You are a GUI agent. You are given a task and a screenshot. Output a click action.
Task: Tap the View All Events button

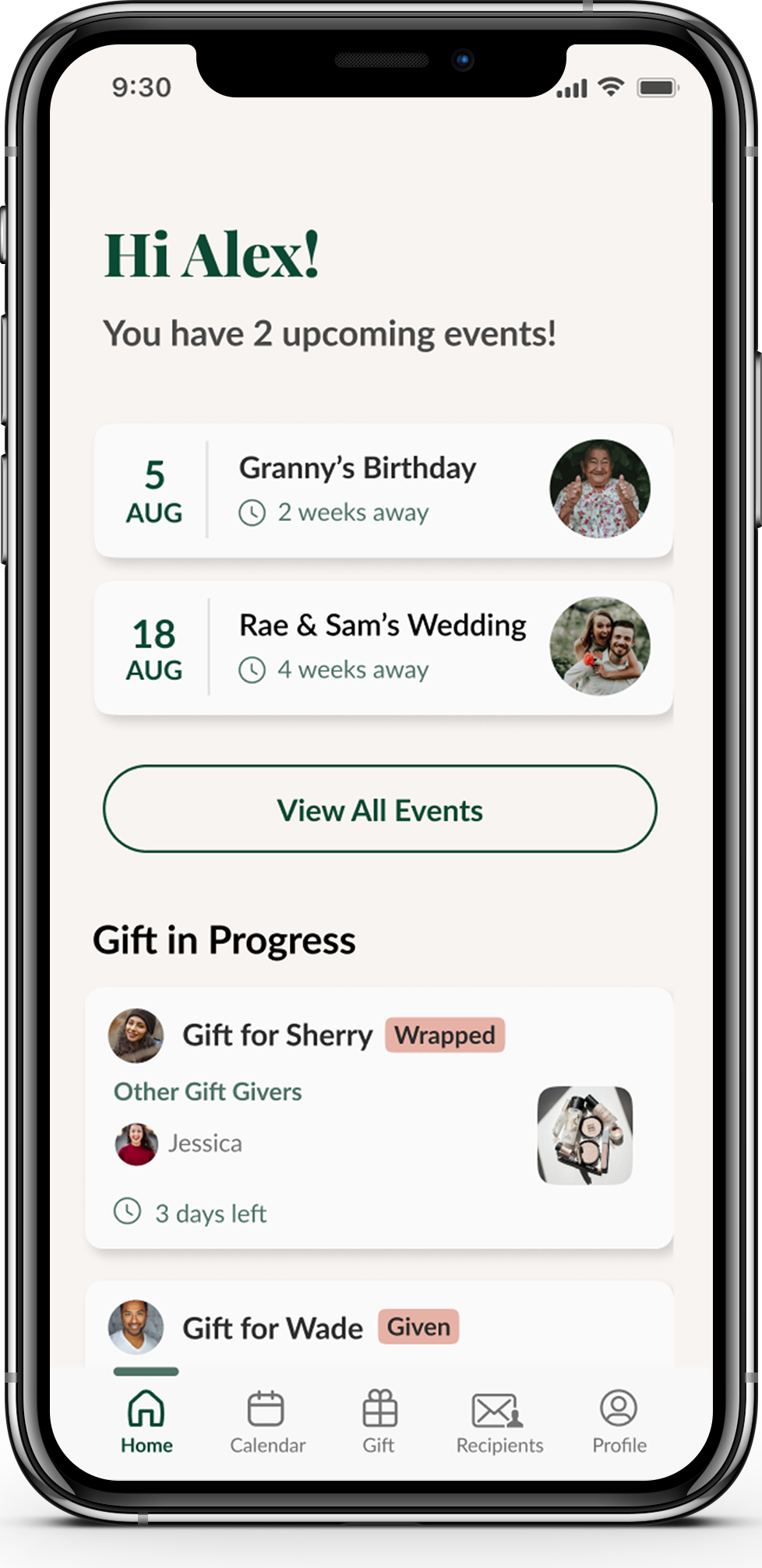(380, 809)
